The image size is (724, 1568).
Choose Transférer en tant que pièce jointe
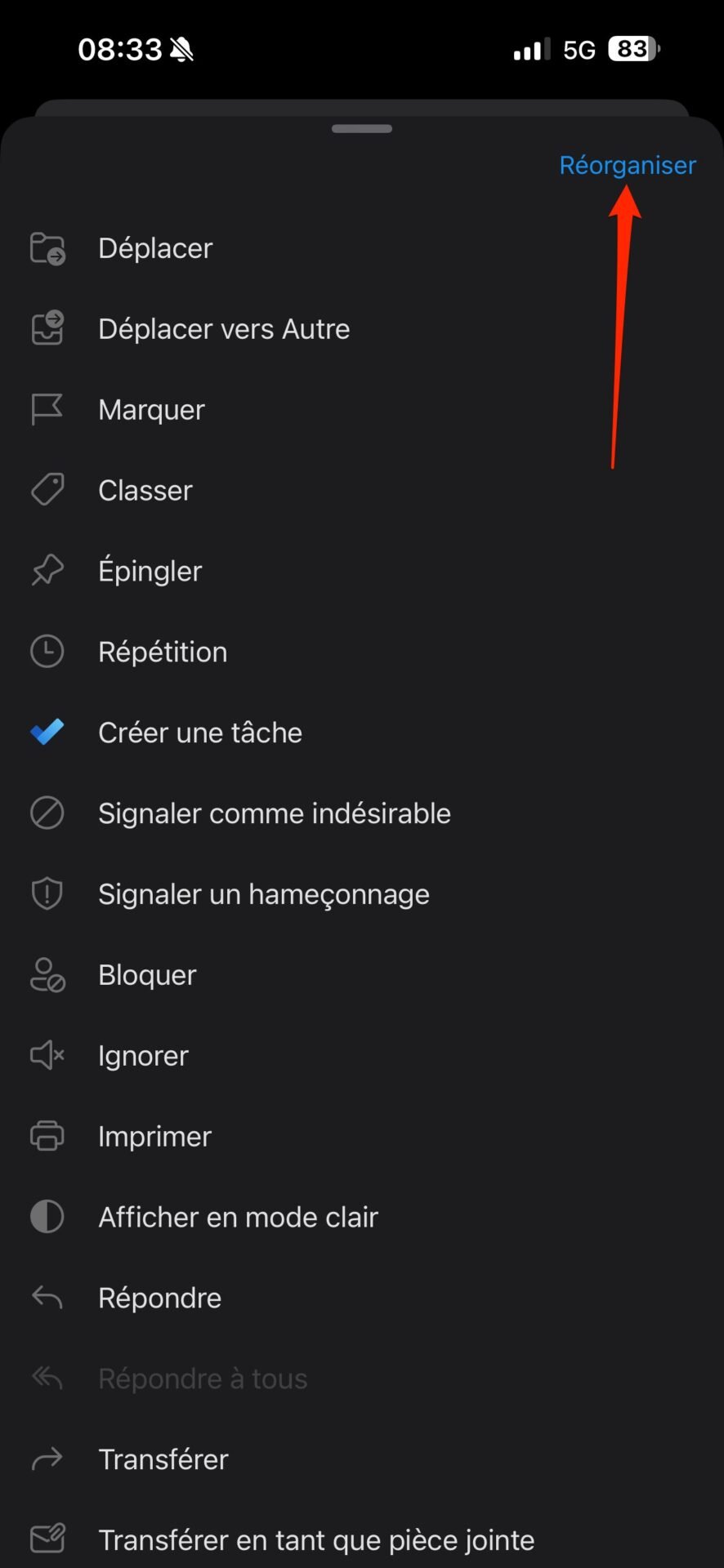(x=362, y=1540)
